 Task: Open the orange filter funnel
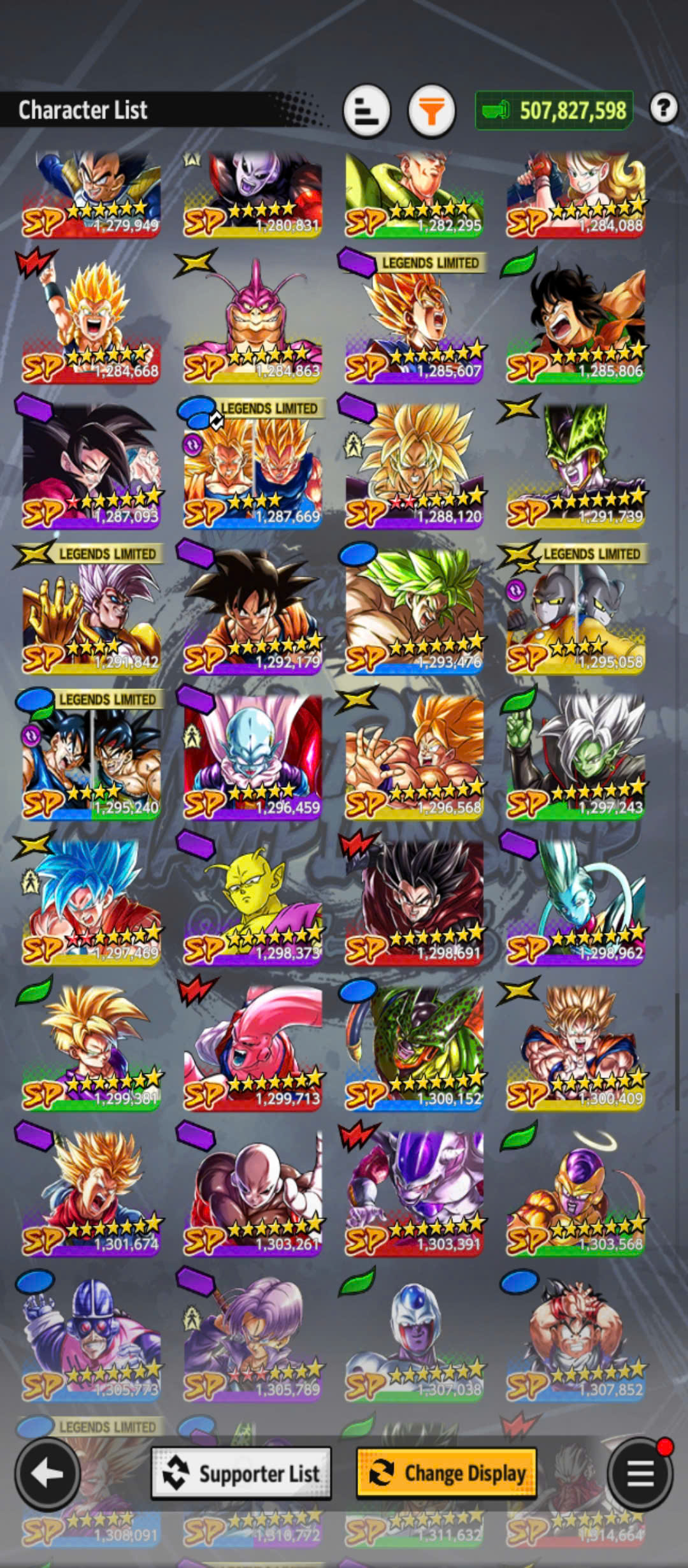click(432, 111)
